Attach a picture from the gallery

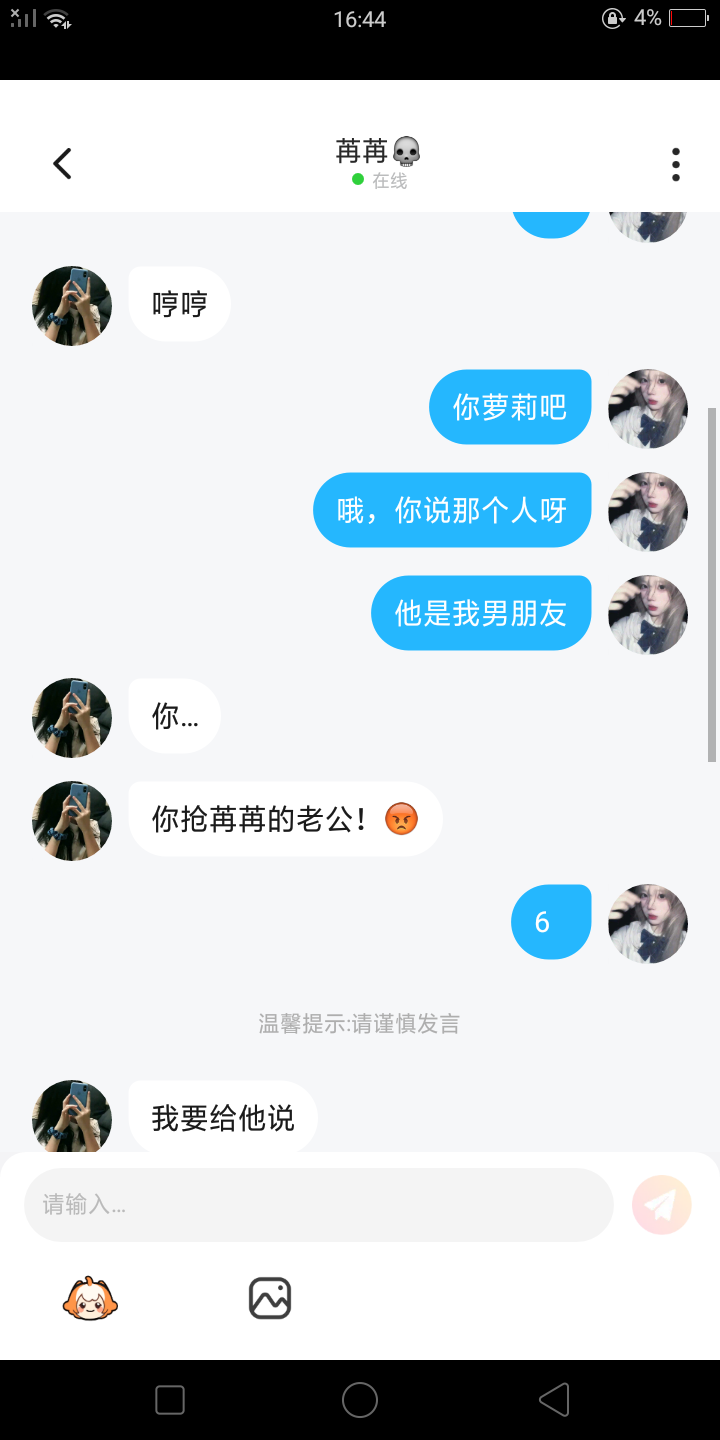(270, 1298)
